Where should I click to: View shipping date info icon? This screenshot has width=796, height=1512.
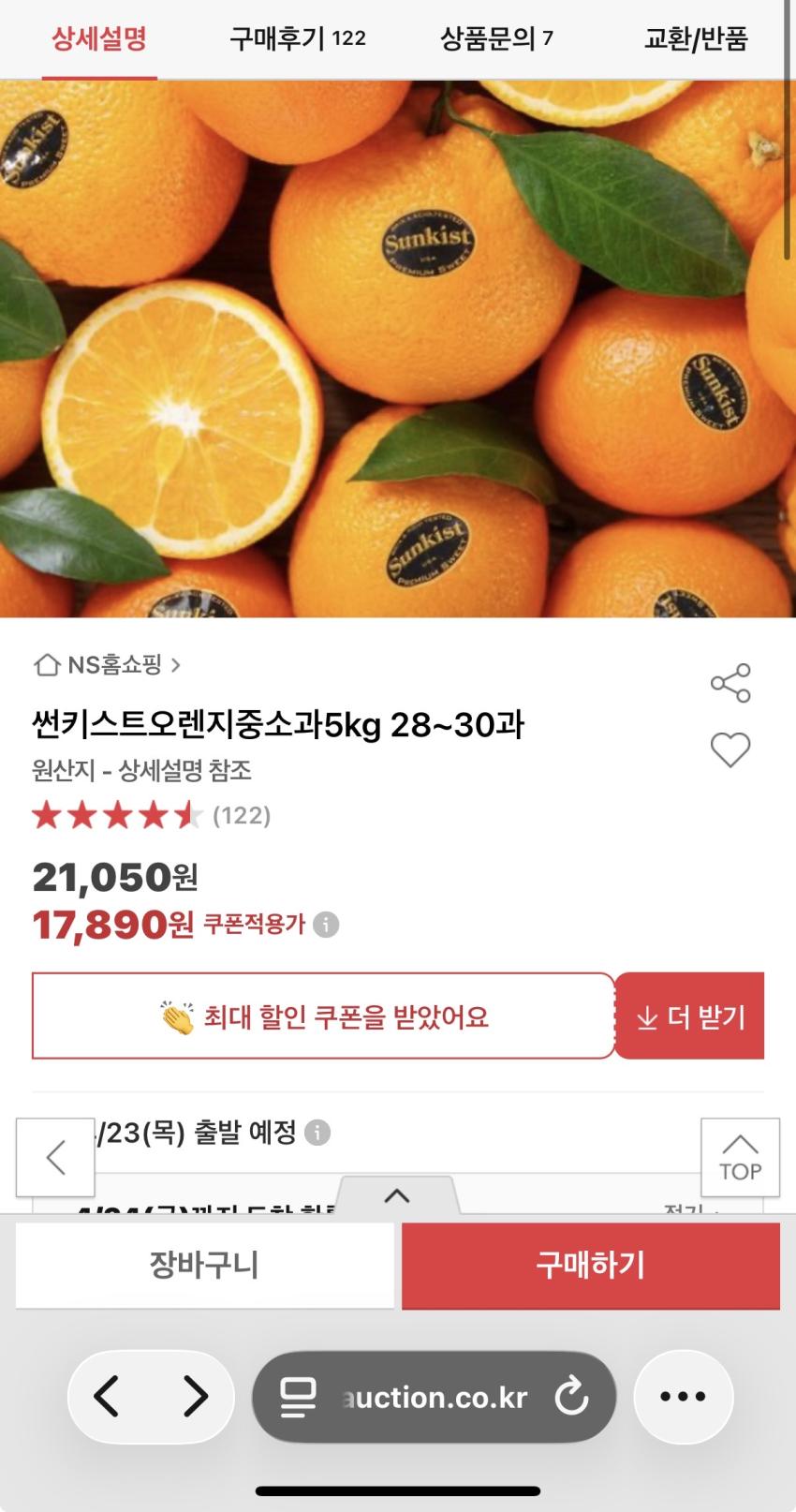[x=318, y=1133]
